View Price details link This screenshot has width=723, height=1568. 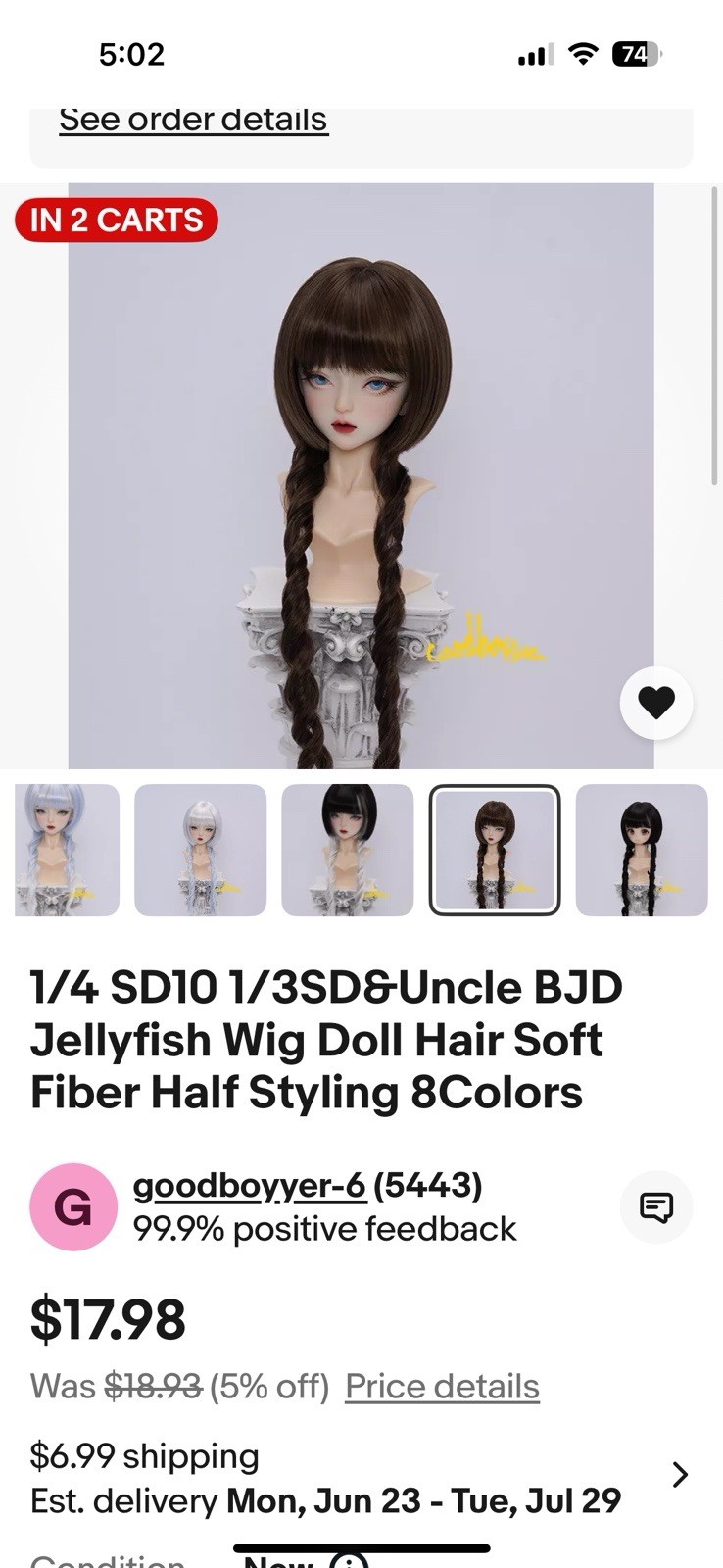tap(442, 1387)
